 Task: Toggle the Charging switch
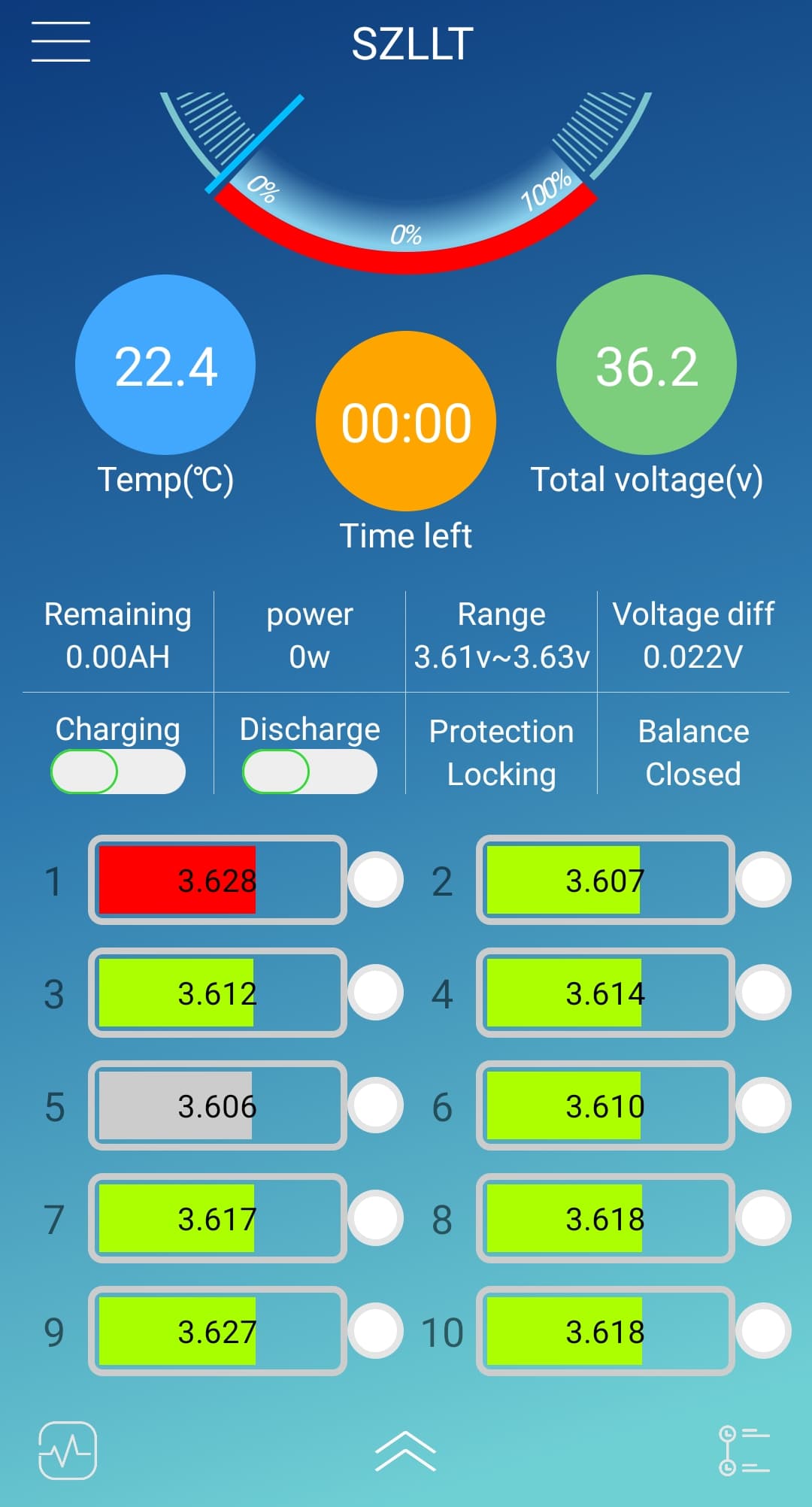[118, 772]
